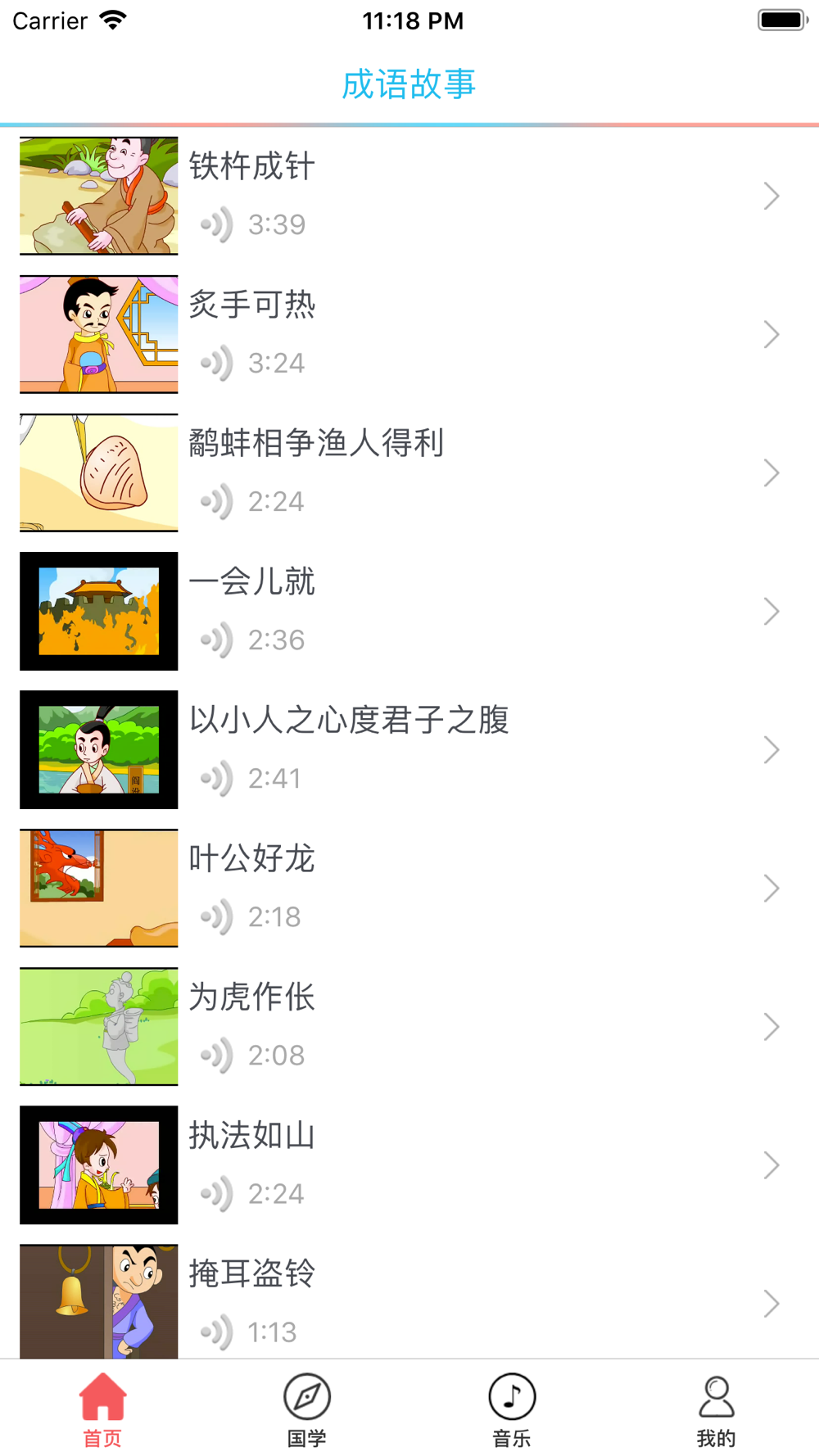Image resolution: width=819 pixels, height=1456 pixels.
Task: Select 以小人之心度君子之腹 from the list
Action: click(409, 749)
